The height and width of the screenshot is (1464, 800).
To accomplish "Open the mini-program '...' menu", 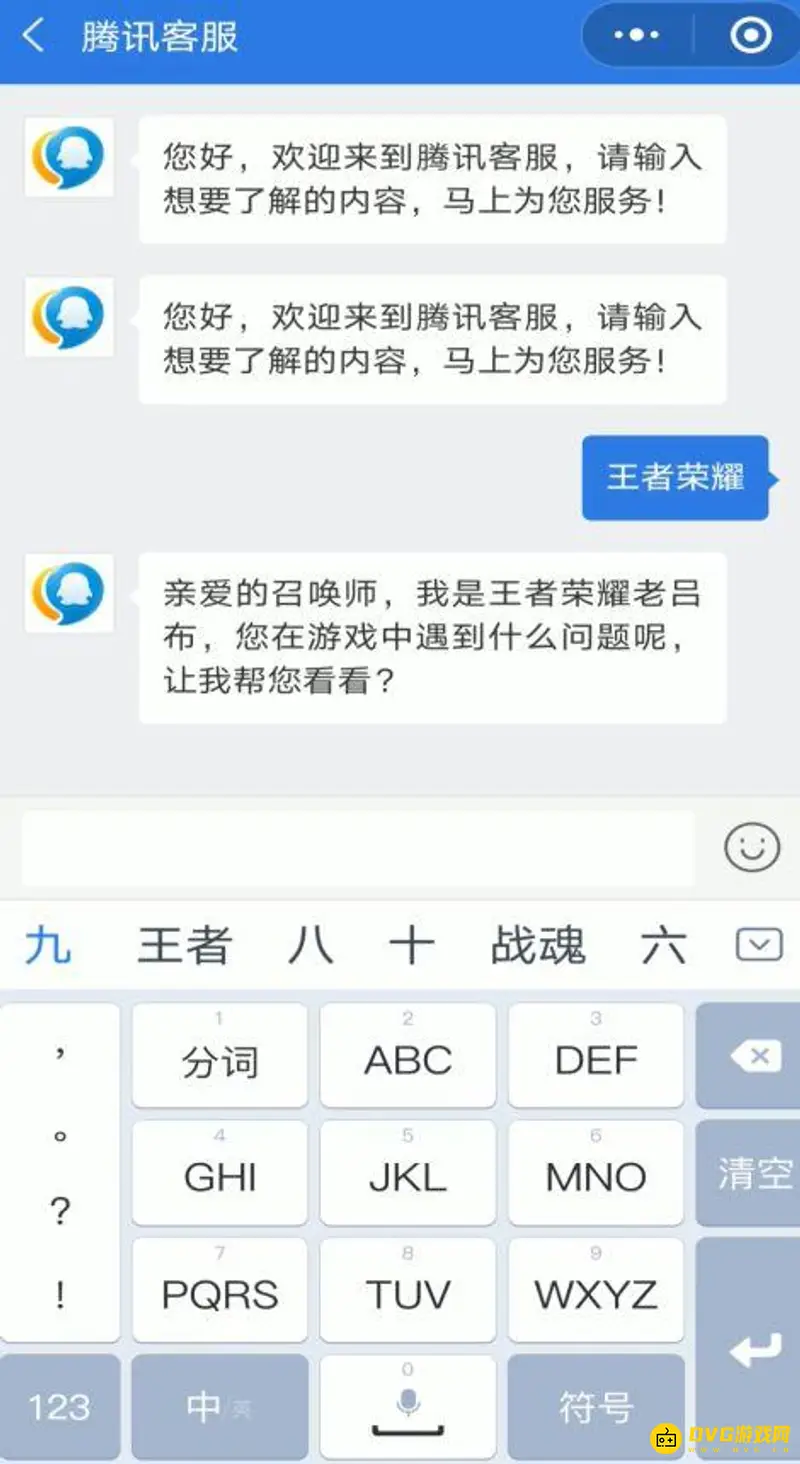I will 636,34.
